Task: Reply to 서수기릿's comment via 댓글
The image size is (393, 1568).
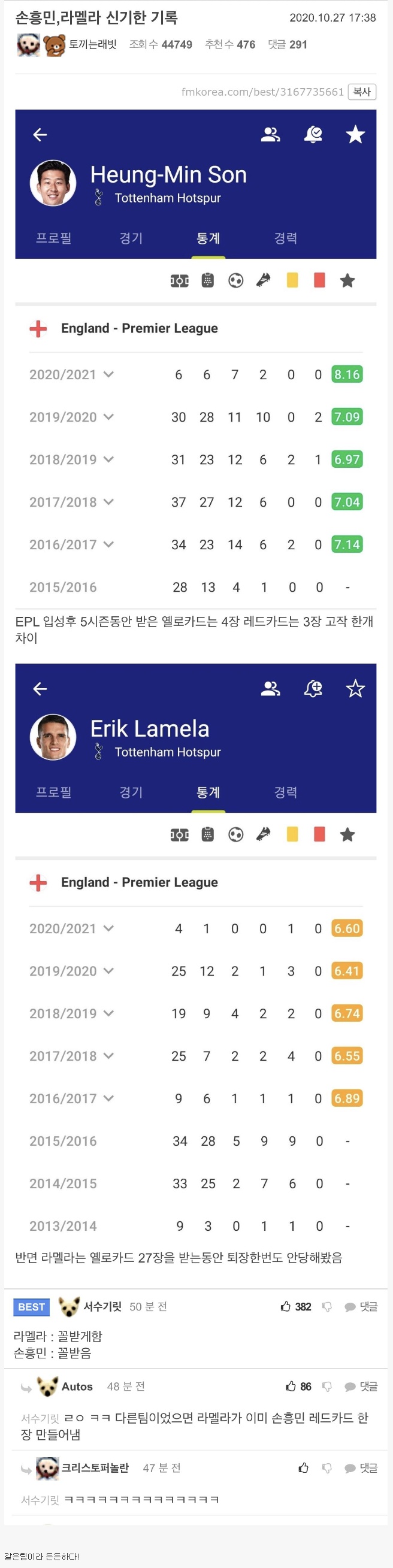Action: (361, 1307)
